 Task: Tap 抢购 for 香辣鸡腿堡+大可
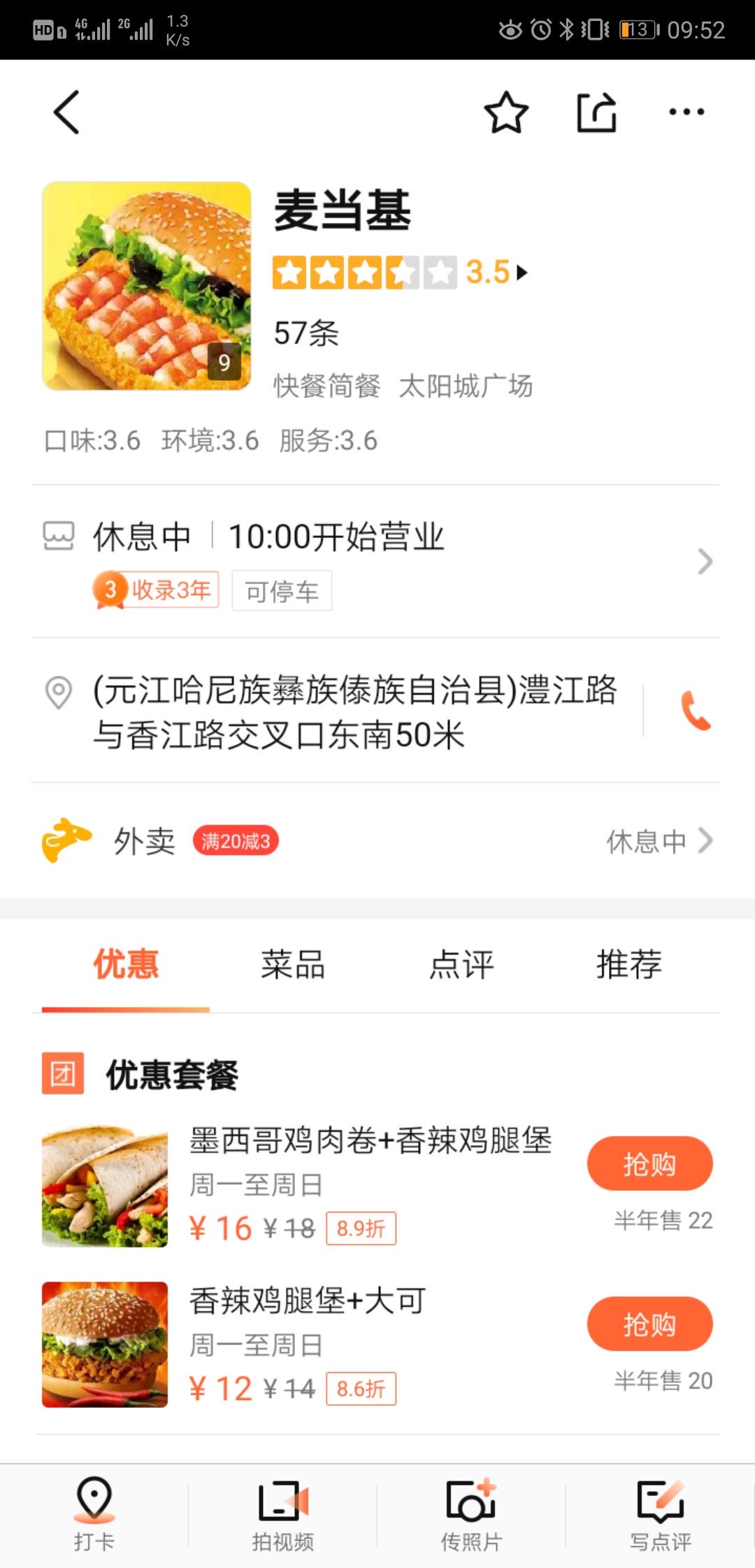(x=649, y=1323)
